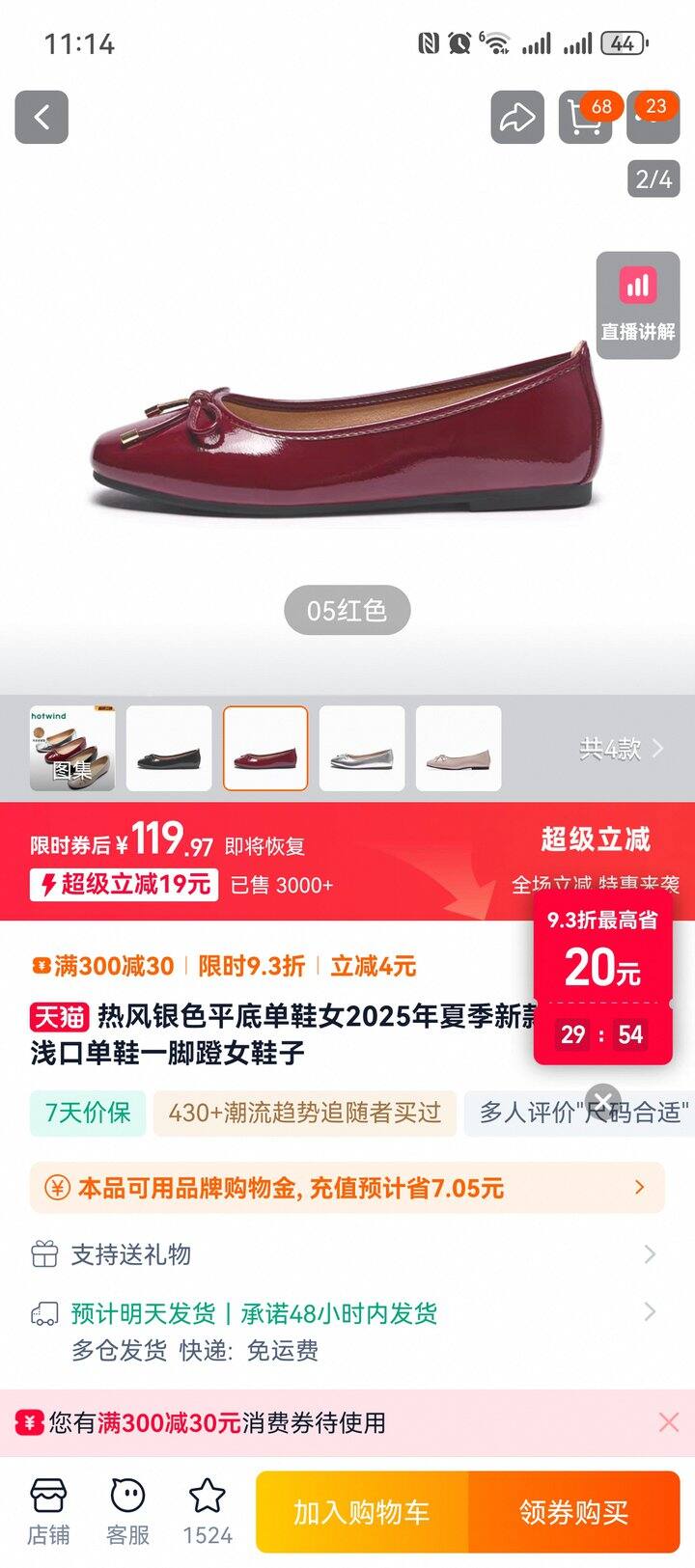This screenshot has width=695, height=1568.
Task: Open 直播讲解 live explanation
Action: pos(637,305)
